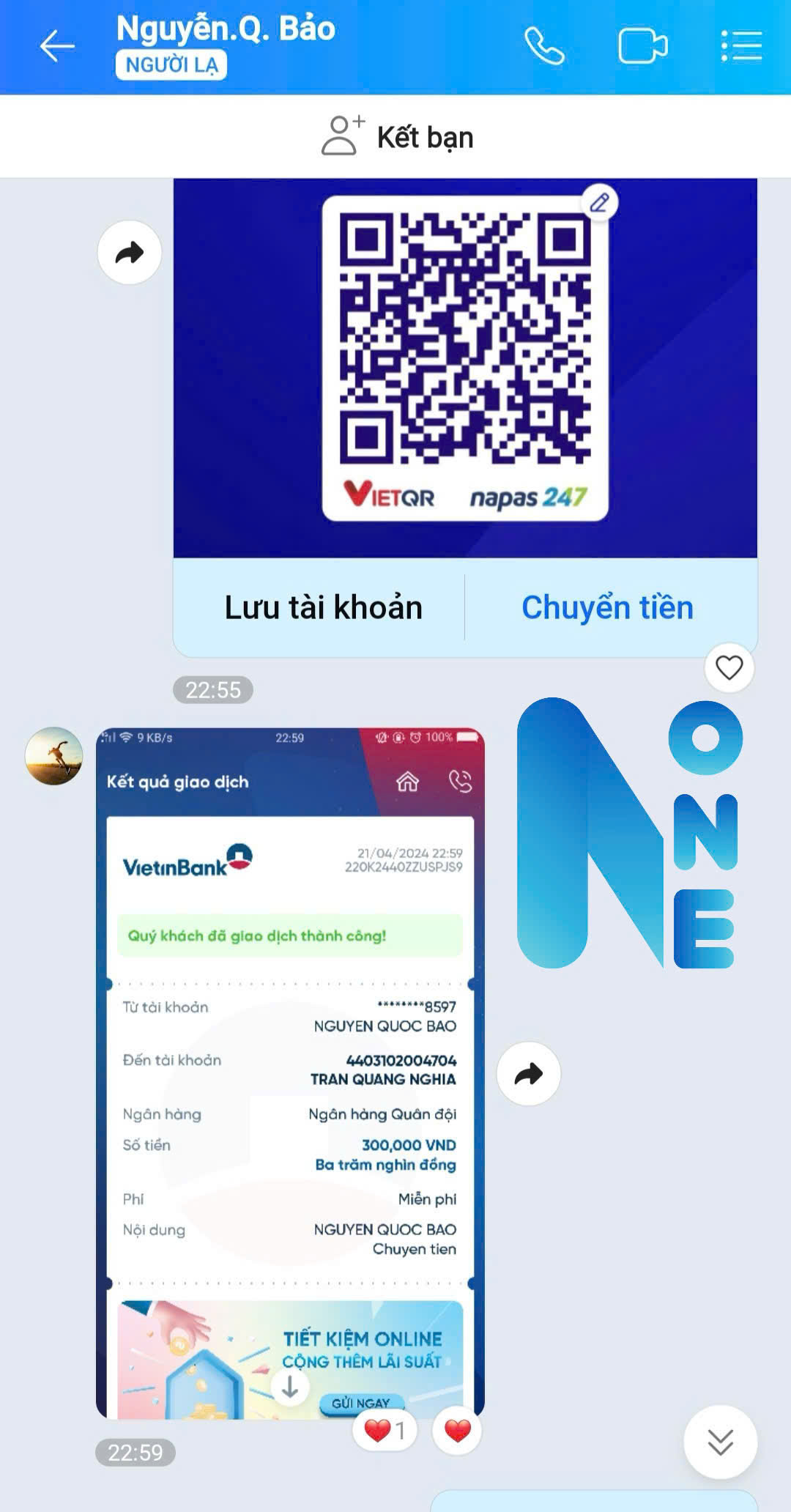Go back from the chat

56,47
